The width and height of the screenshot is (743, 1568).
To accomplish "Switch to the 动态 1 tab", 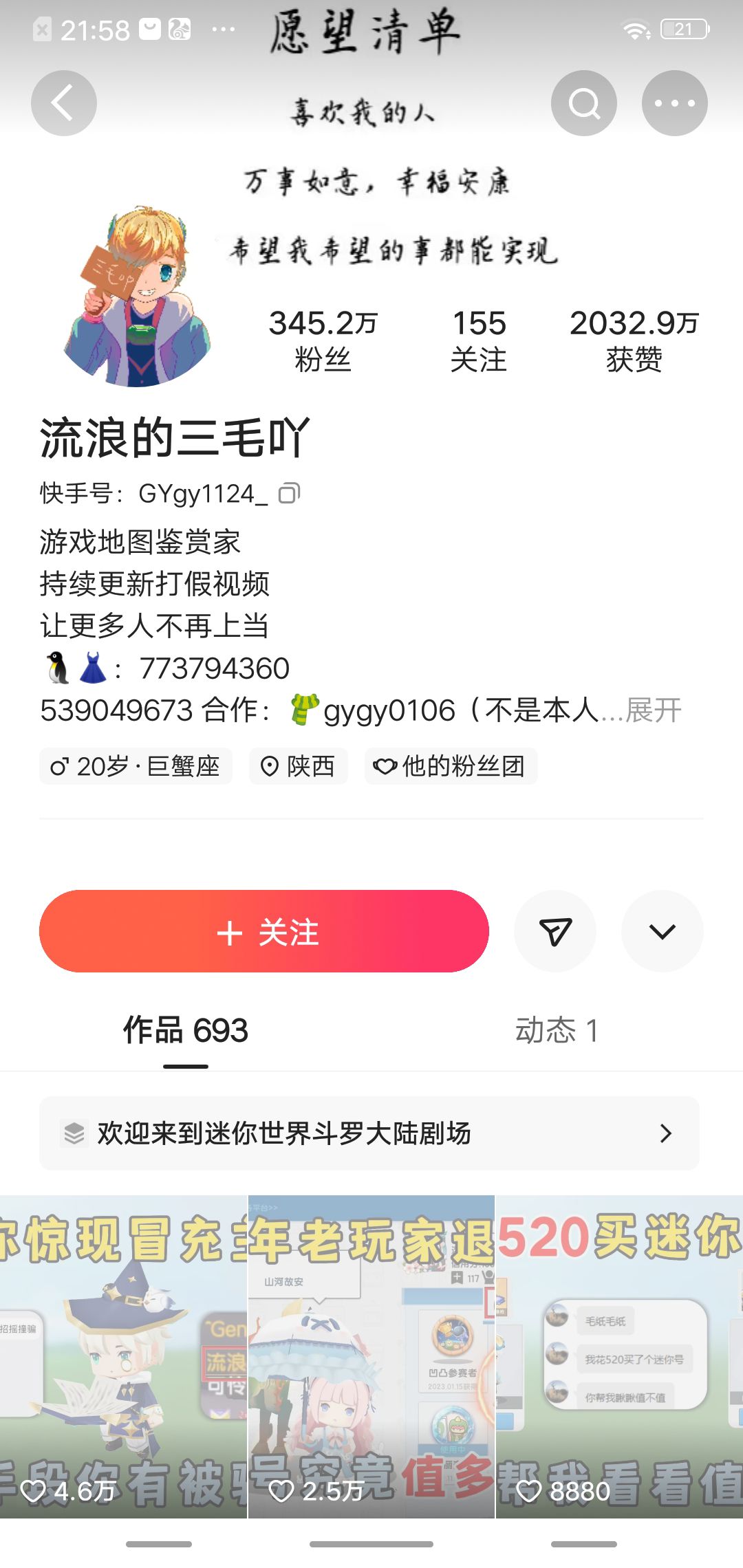I will pyautogui.click(x=557, y=1030).
